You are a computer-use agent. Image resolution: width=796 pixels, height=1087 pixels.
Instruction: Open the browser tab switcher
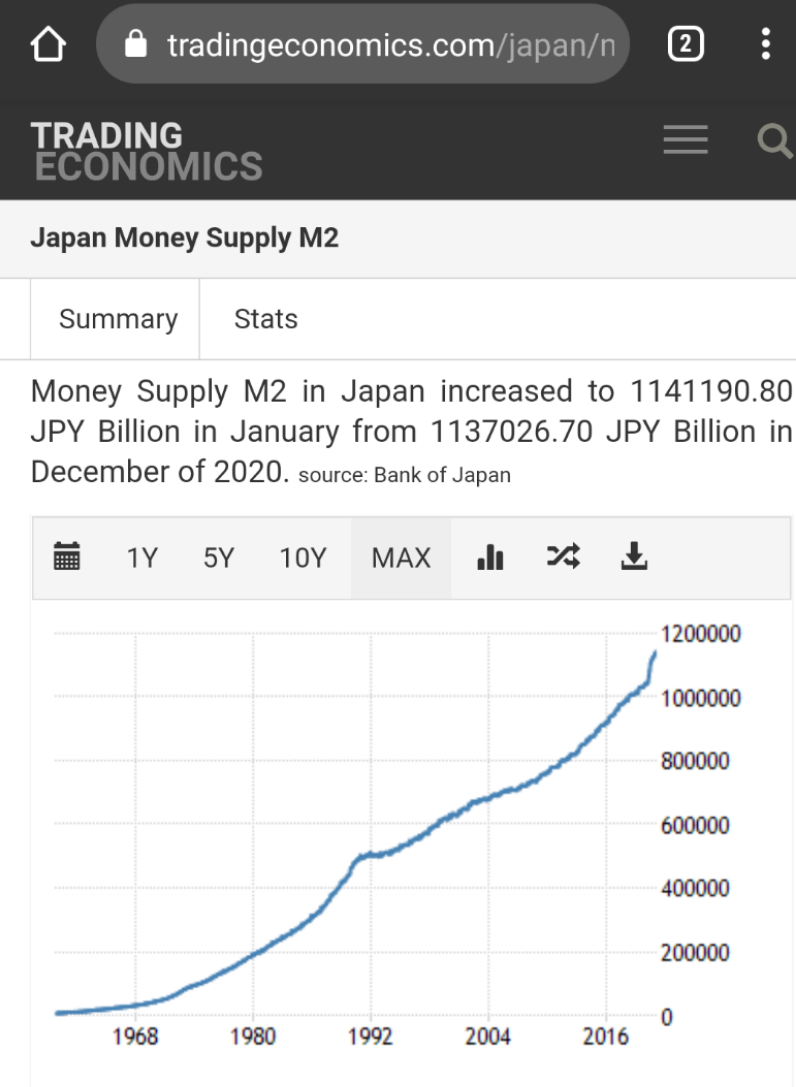(x=685, y=44)
